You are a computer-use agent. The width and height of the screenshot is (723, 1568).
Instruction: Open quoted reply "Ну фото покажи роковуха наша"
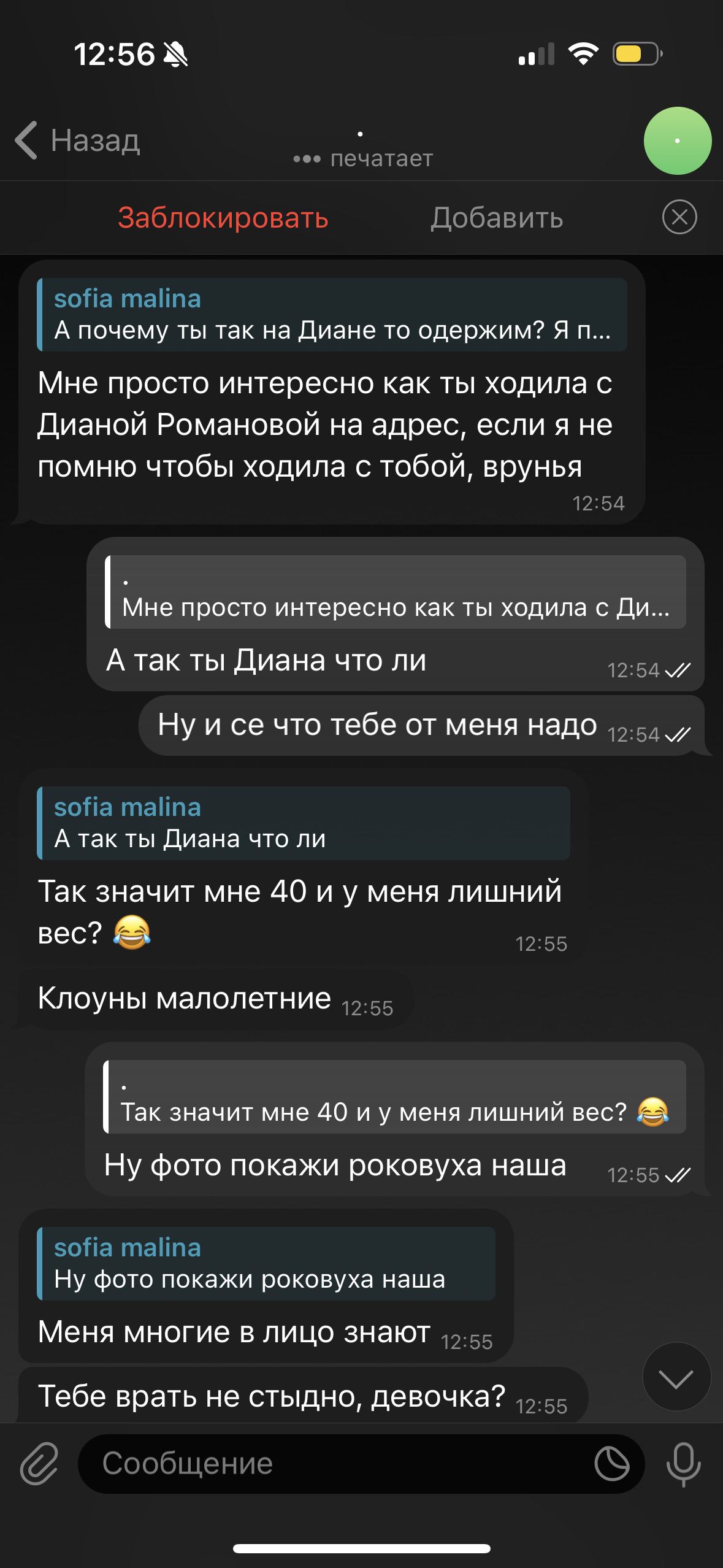click(266, 1264)
